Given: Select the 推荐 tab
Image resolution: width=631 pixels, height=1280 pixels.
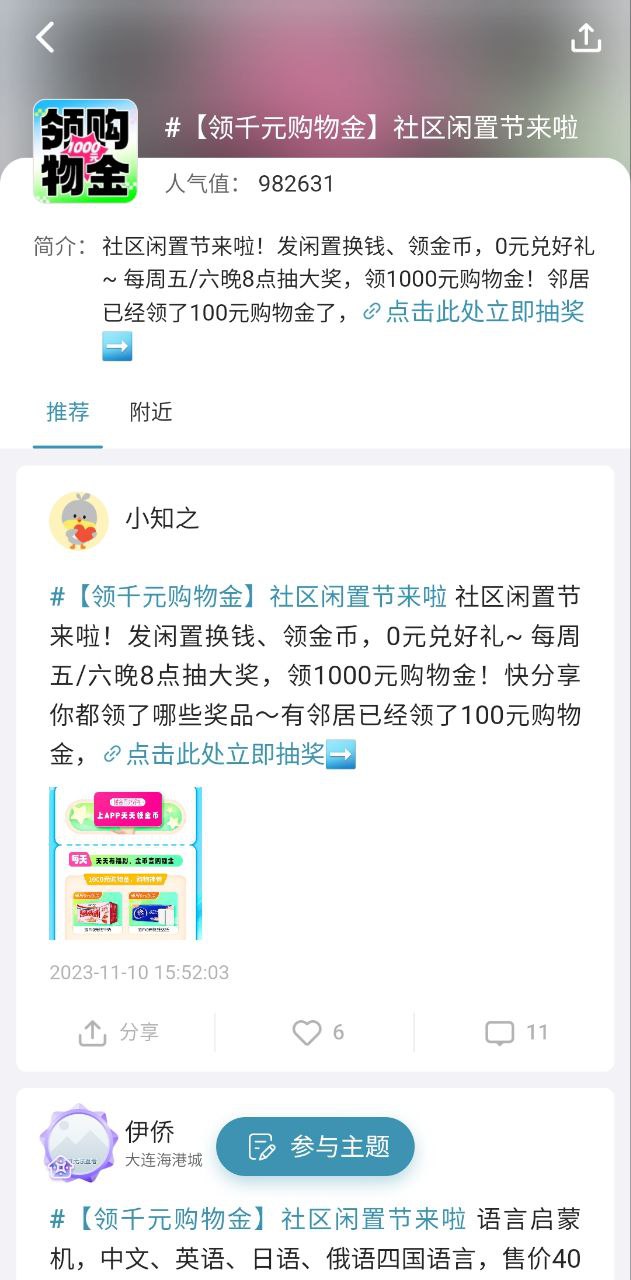Looking at the screenshot, I should point(68,412).
